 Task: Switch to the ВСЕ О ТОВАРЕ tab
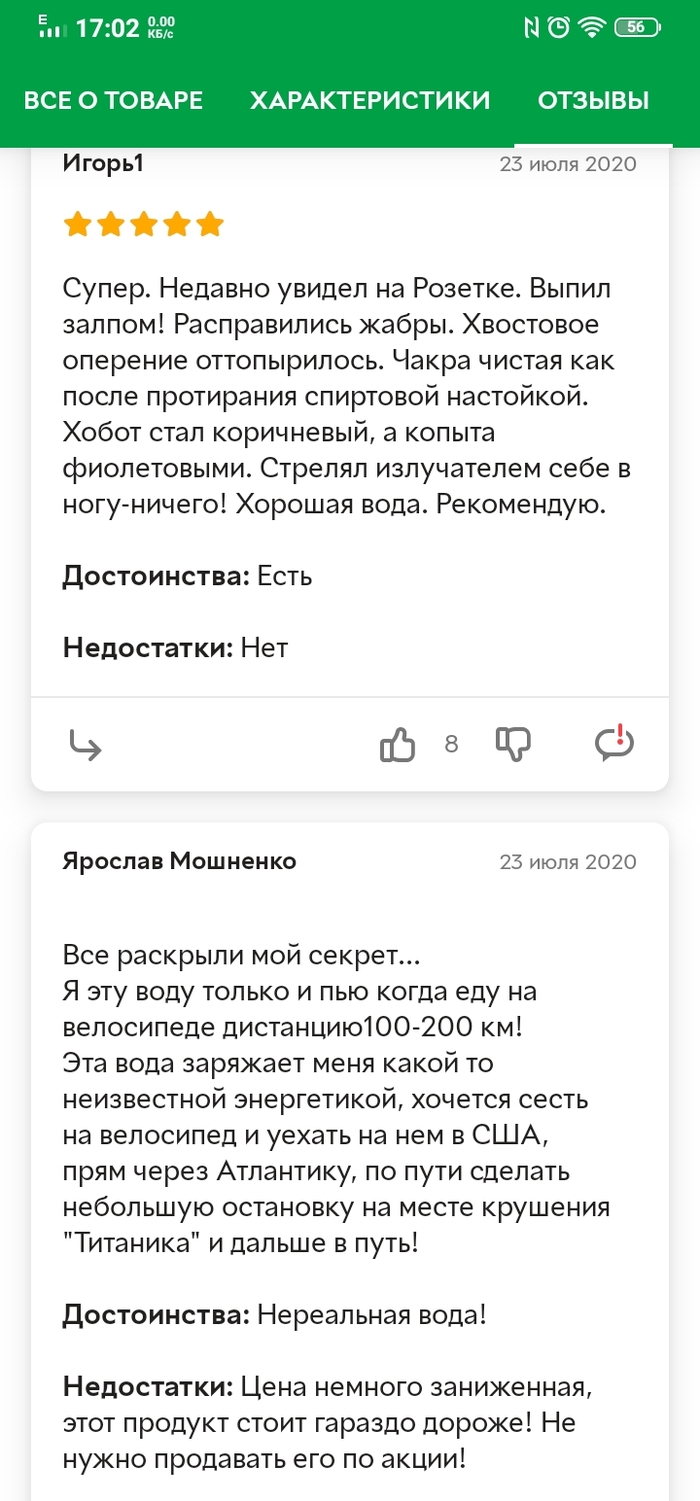113,101
